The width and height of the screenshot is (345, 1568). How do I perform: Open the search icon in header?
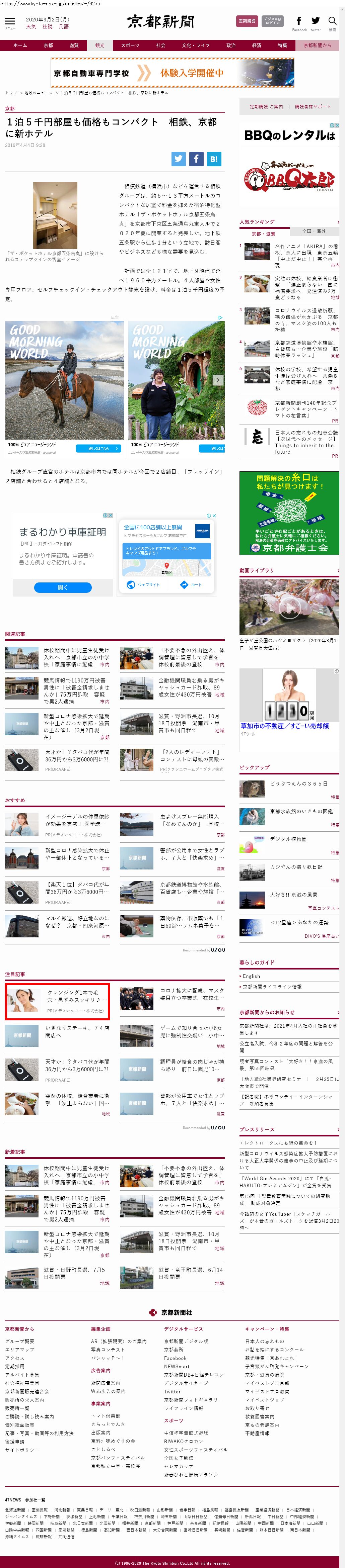(x=332, y=22)
